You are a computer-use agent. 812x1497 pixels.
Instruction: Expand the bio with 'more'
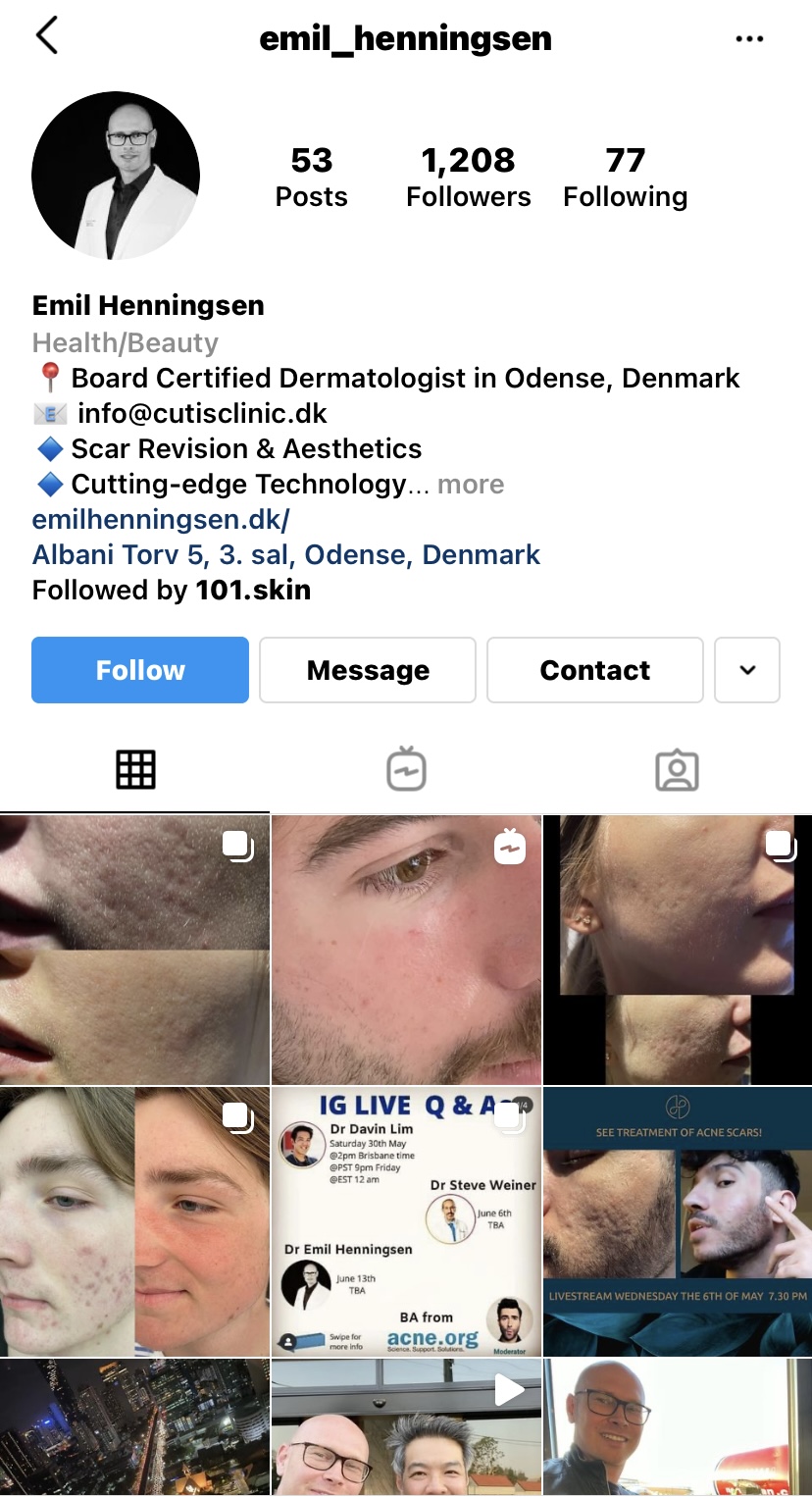point(471,485)
